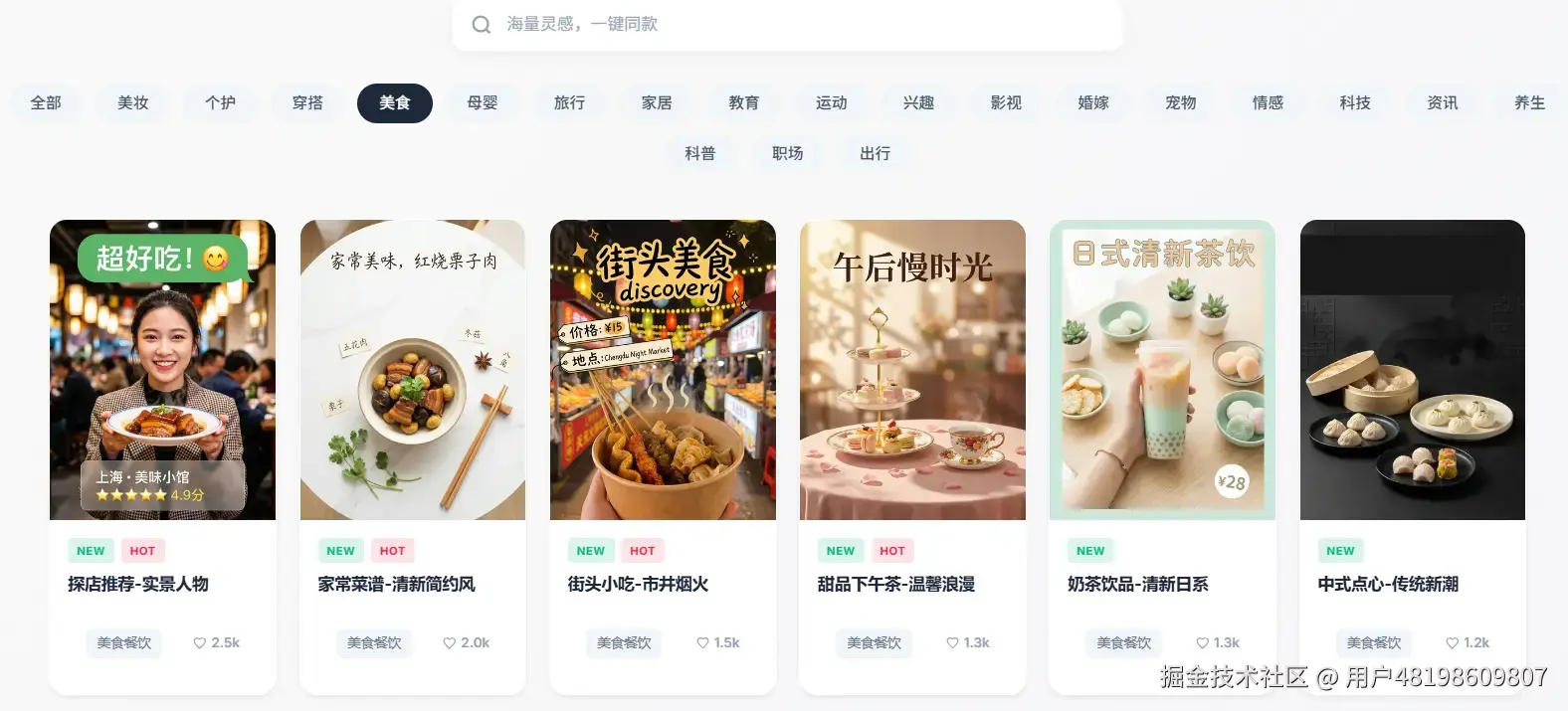Switch to the 穿搭 category
1568x711 pixels.
[307, 102]
